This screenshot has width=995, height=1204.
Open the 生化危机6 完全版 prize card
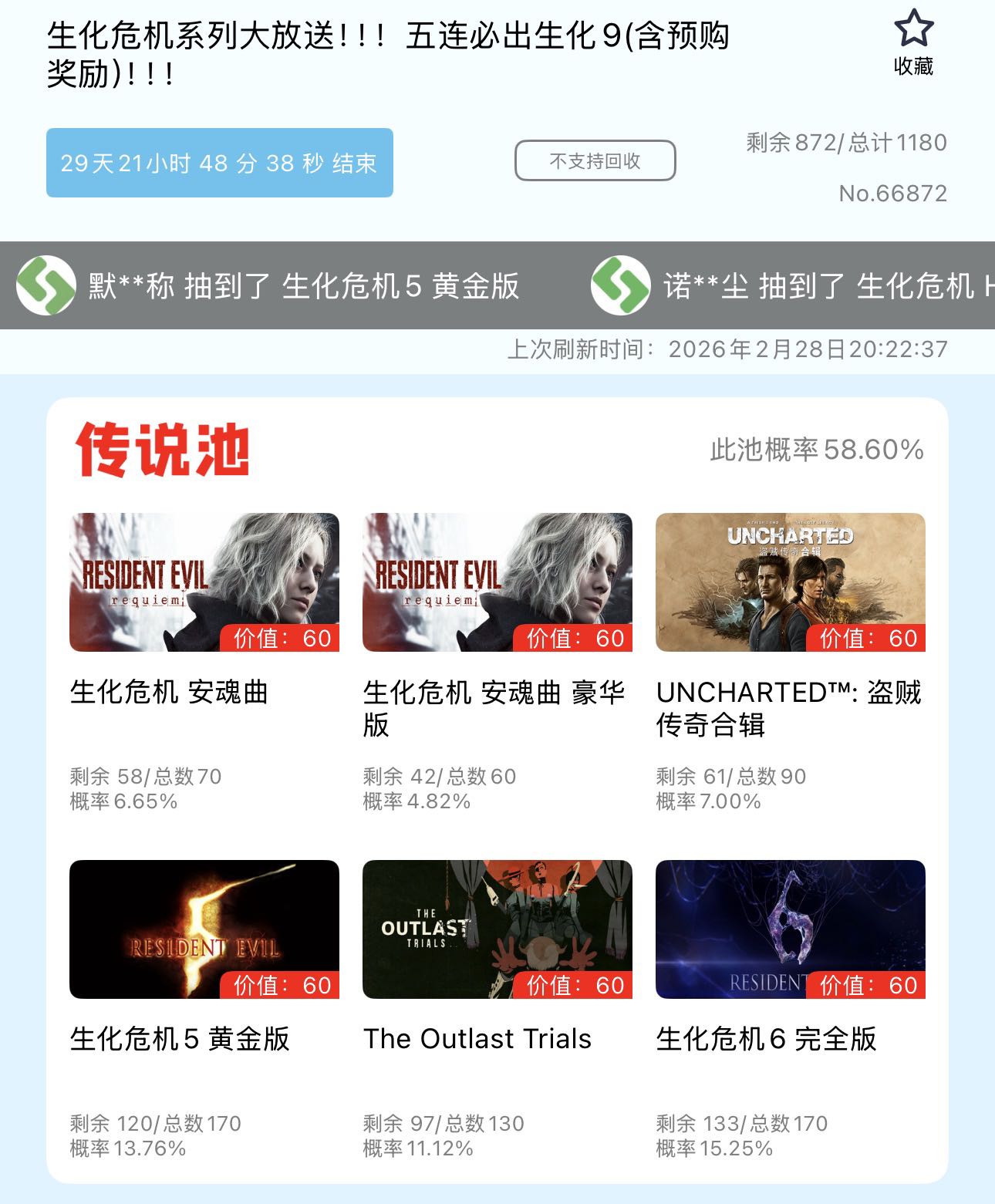791,929
